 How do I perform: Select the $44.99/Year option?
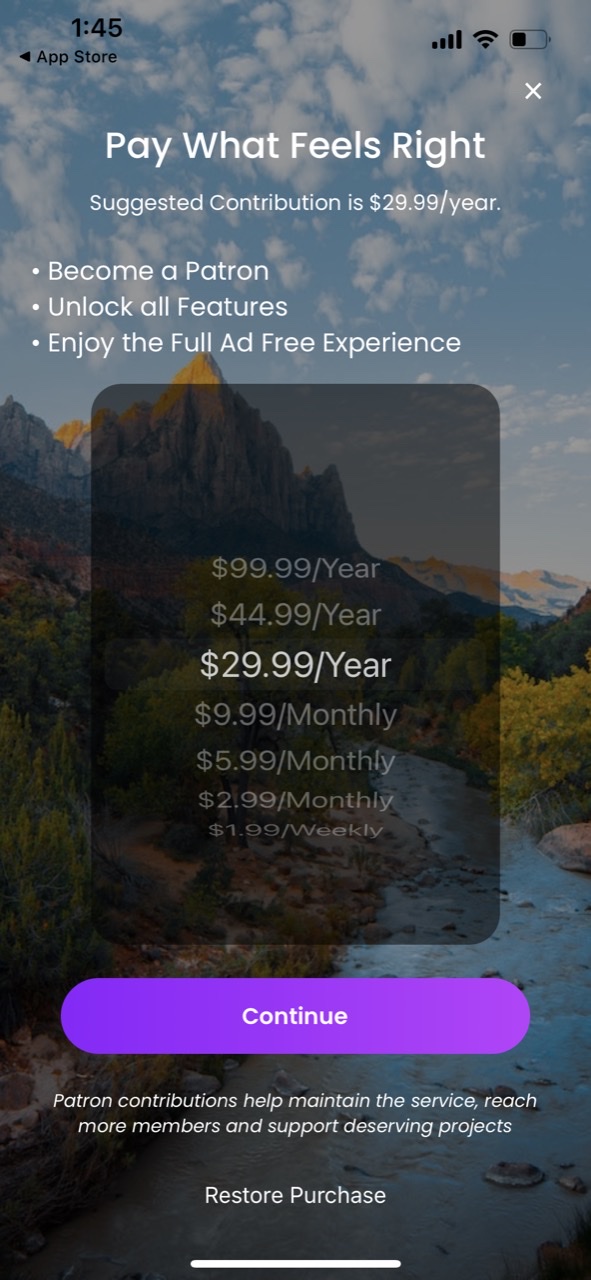(x=295, y=614)
